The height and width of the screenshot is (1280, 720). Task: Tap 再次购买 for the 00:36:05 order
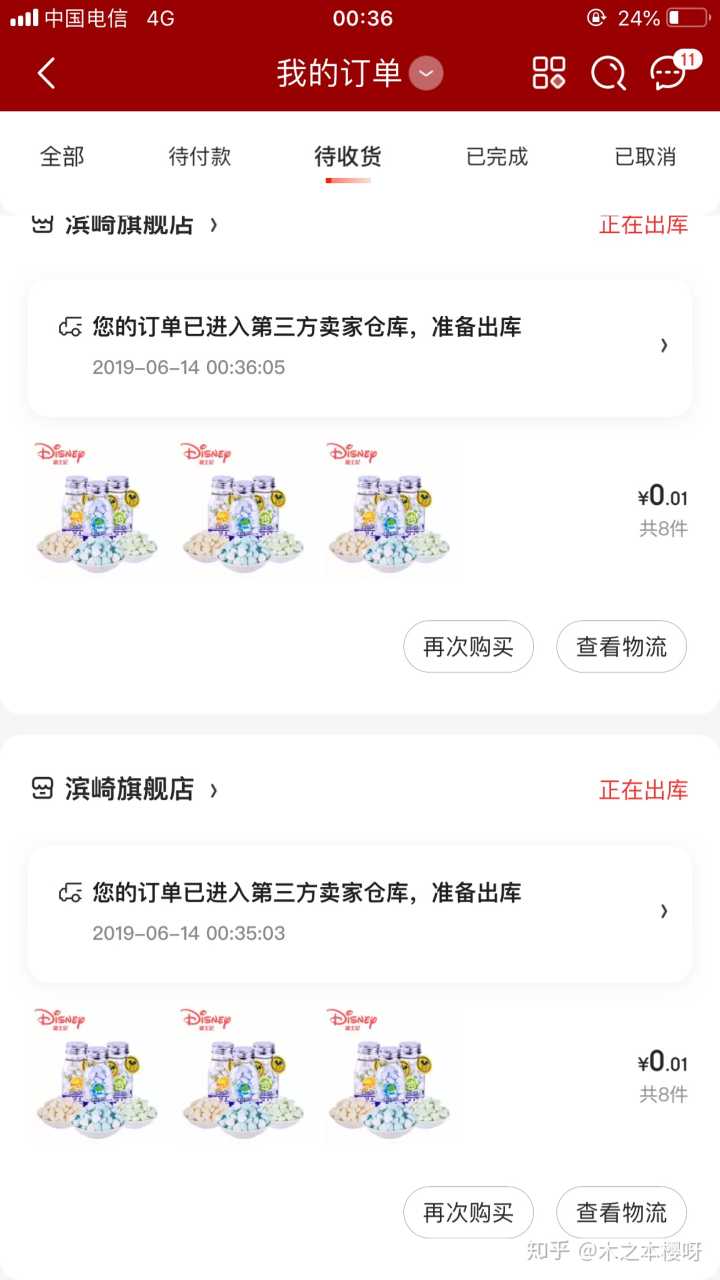(x=468, y=647)
